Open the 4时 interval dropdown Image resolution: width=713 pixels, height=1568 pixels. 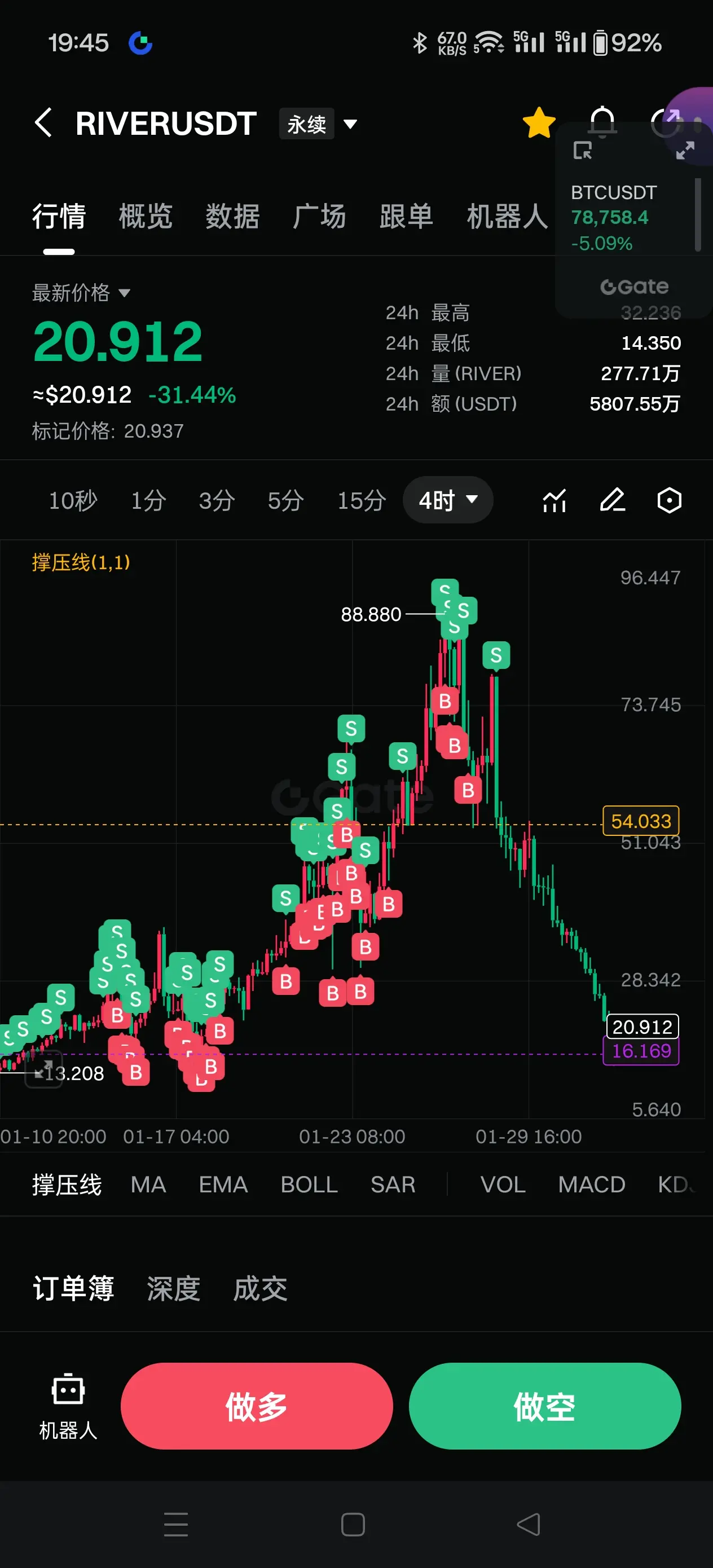(447, 500)
